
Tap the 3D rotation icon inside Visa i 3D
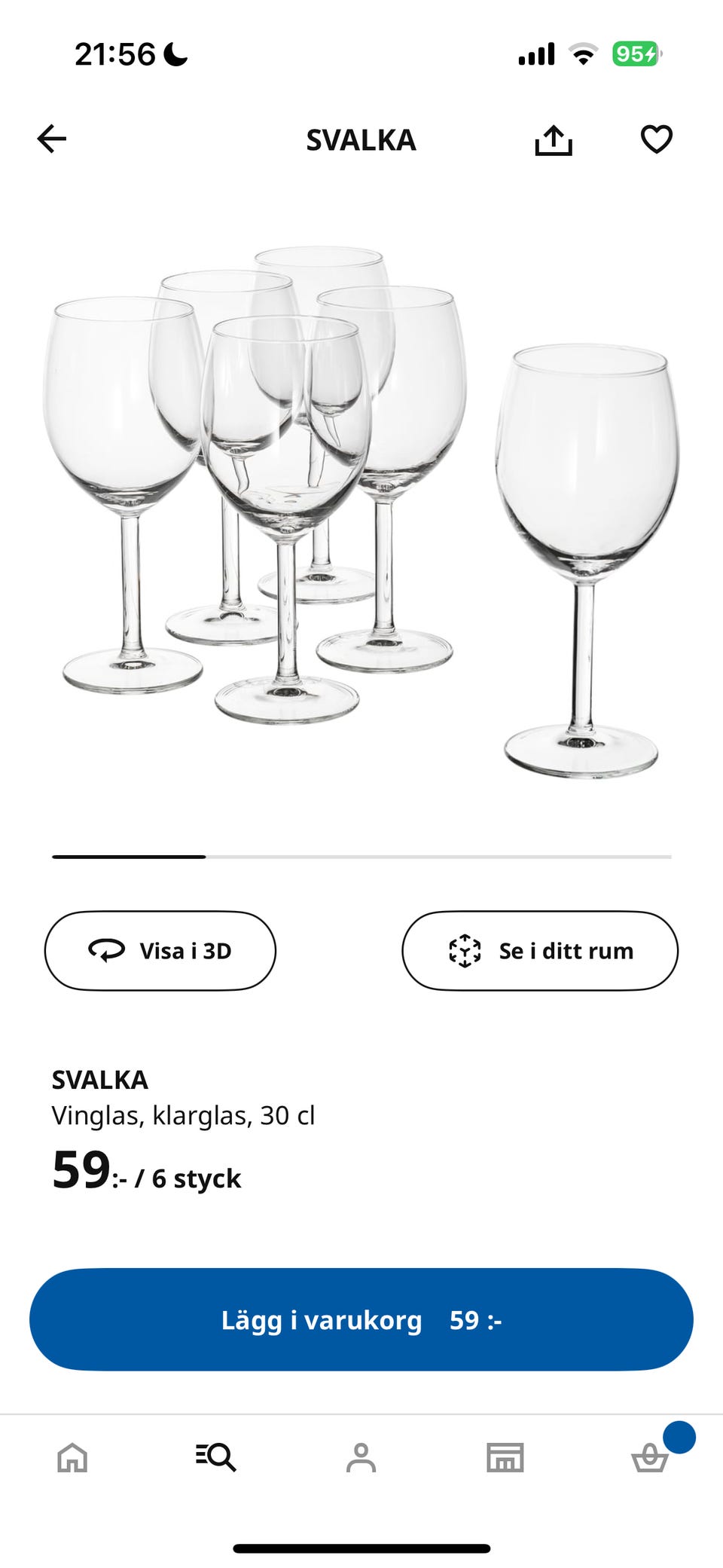point(105,951)
